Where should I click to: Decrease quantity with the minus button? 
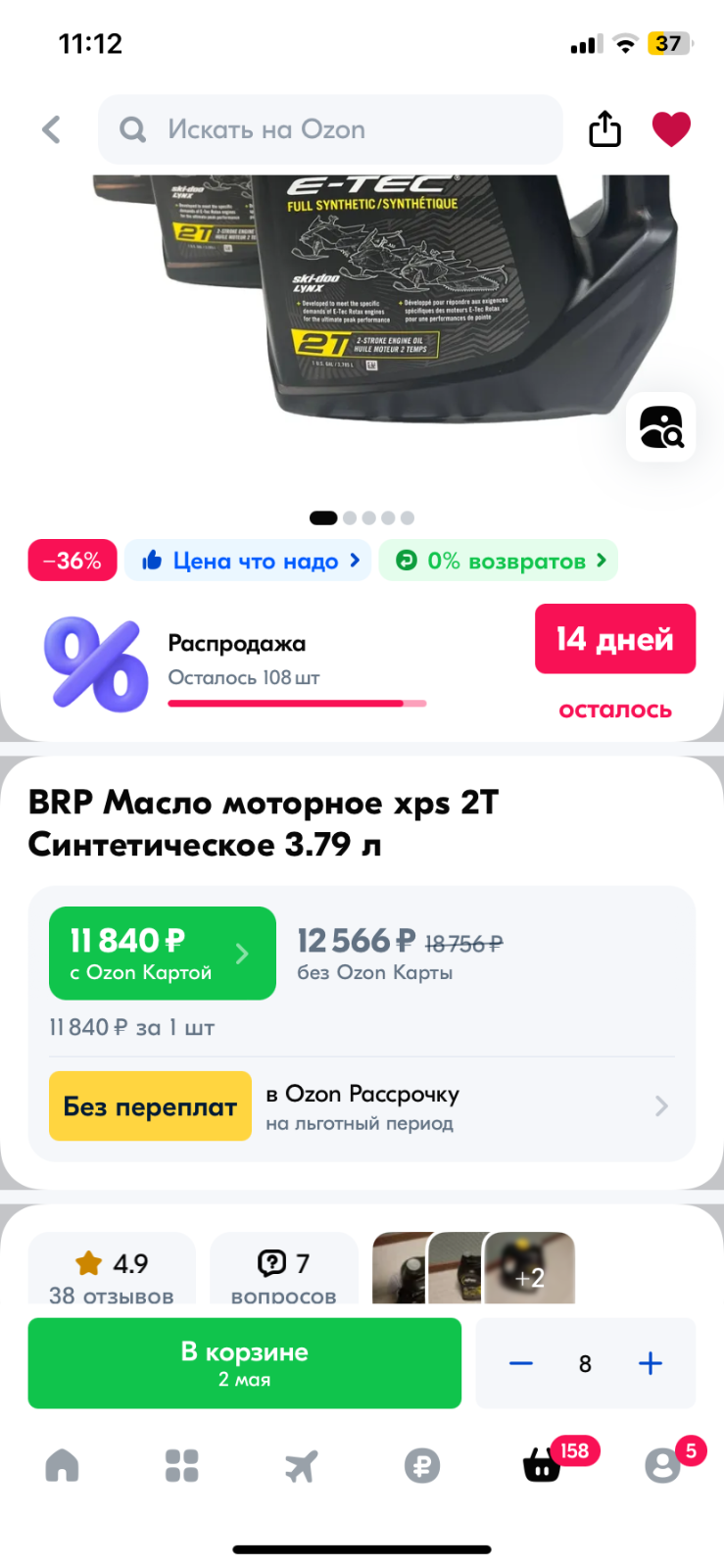click(x=521, y=1363)
